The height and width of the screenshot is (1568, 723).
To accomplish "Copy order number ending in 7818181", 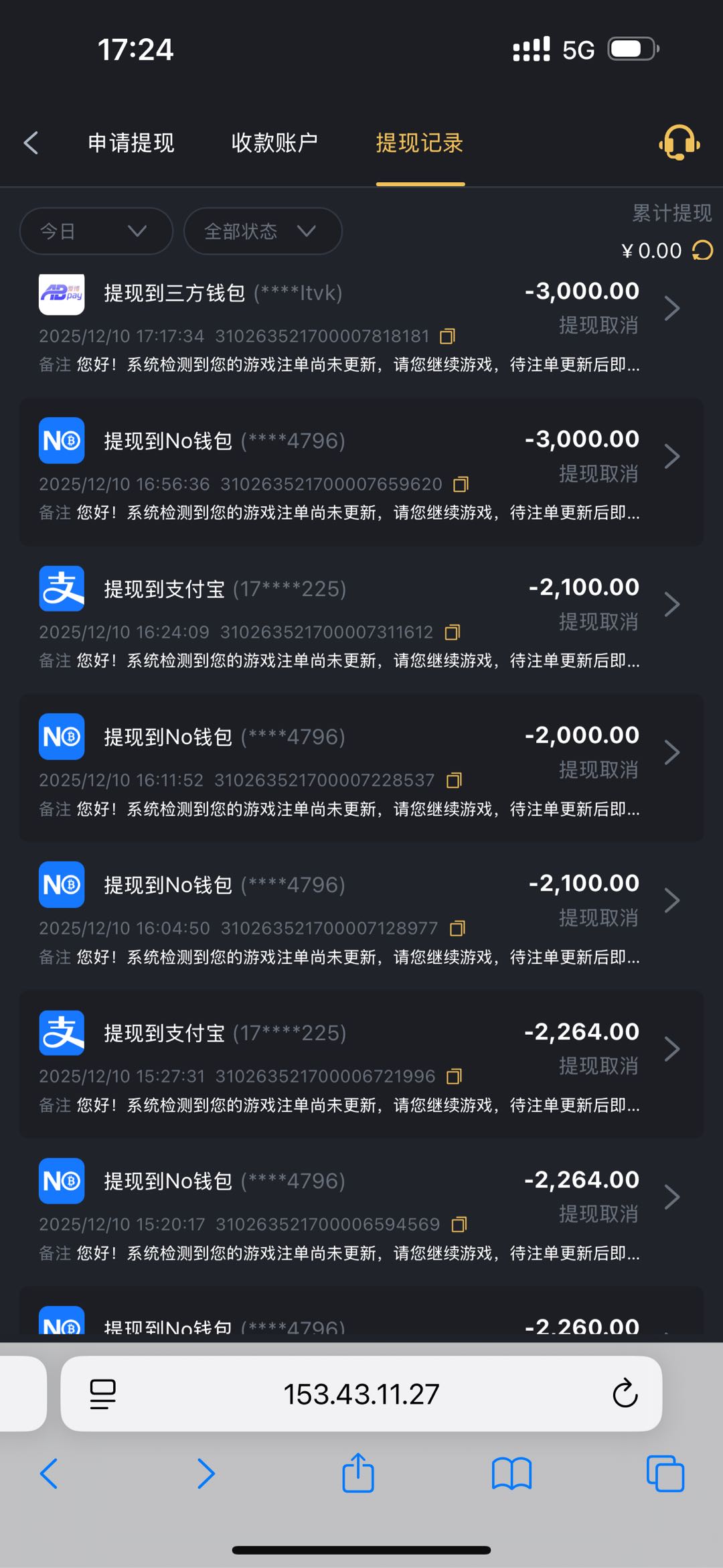I will [447, 336].
